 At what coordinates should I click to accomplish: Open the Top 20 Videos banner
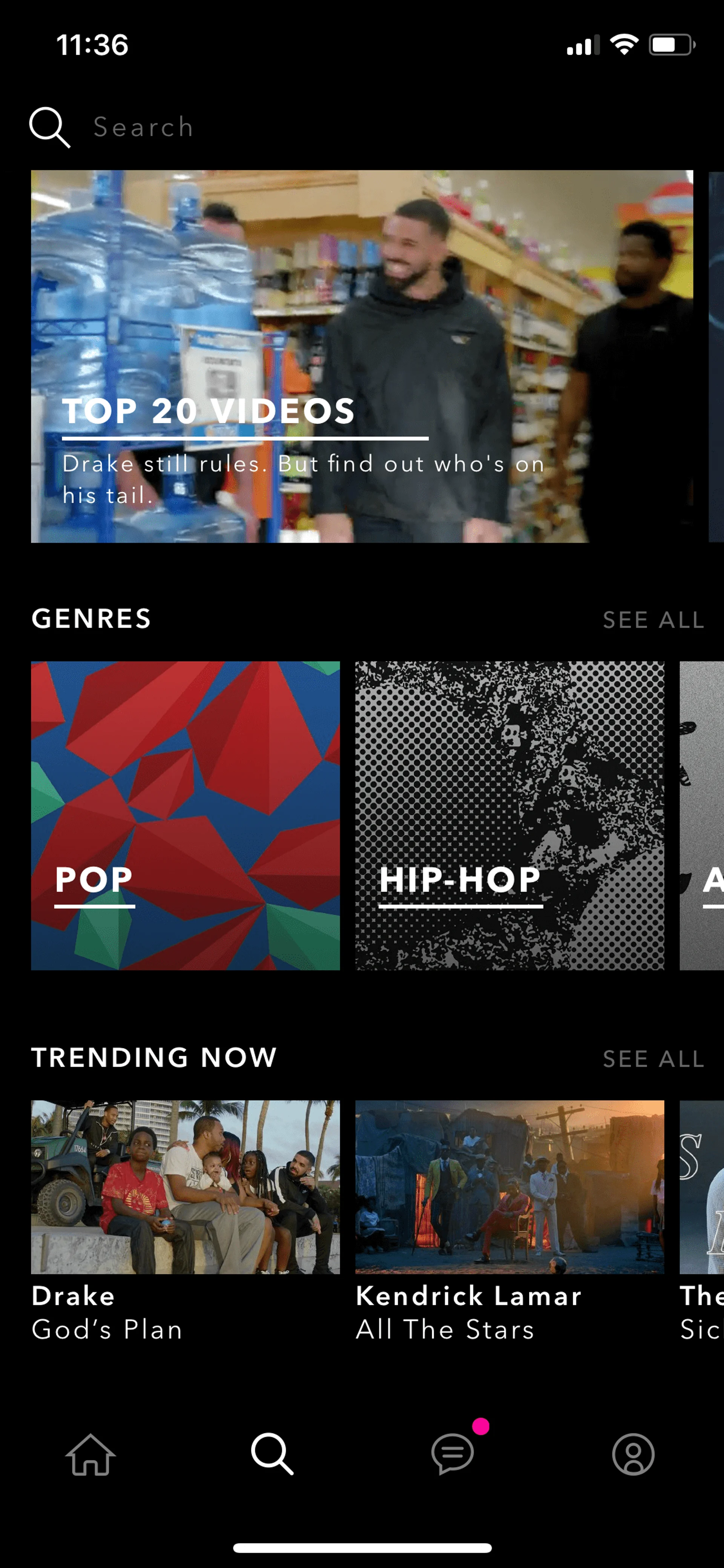point(361,356)
